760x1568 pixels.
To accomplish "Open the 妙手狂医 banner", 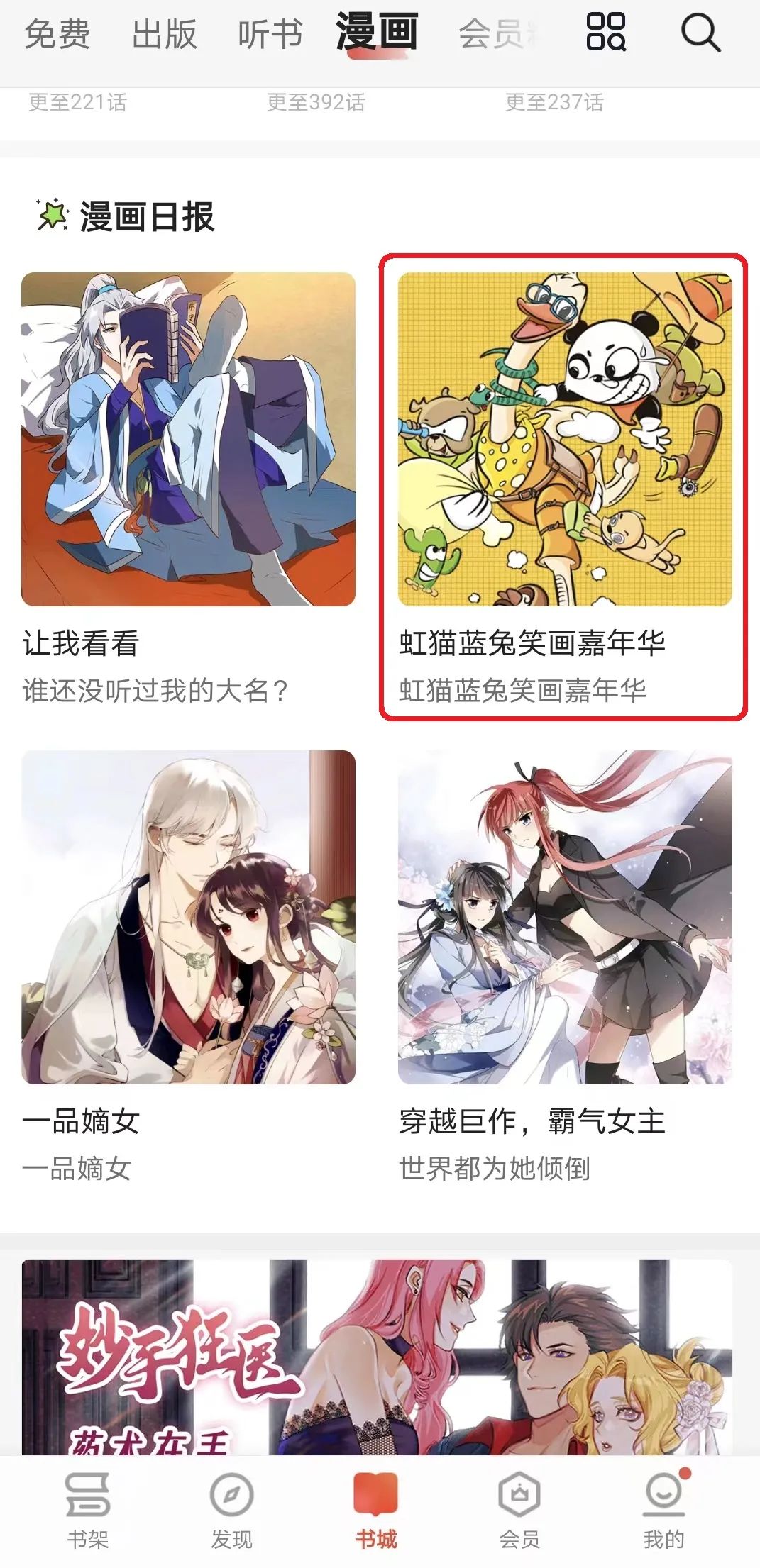I will click(x=377, y=1357).
